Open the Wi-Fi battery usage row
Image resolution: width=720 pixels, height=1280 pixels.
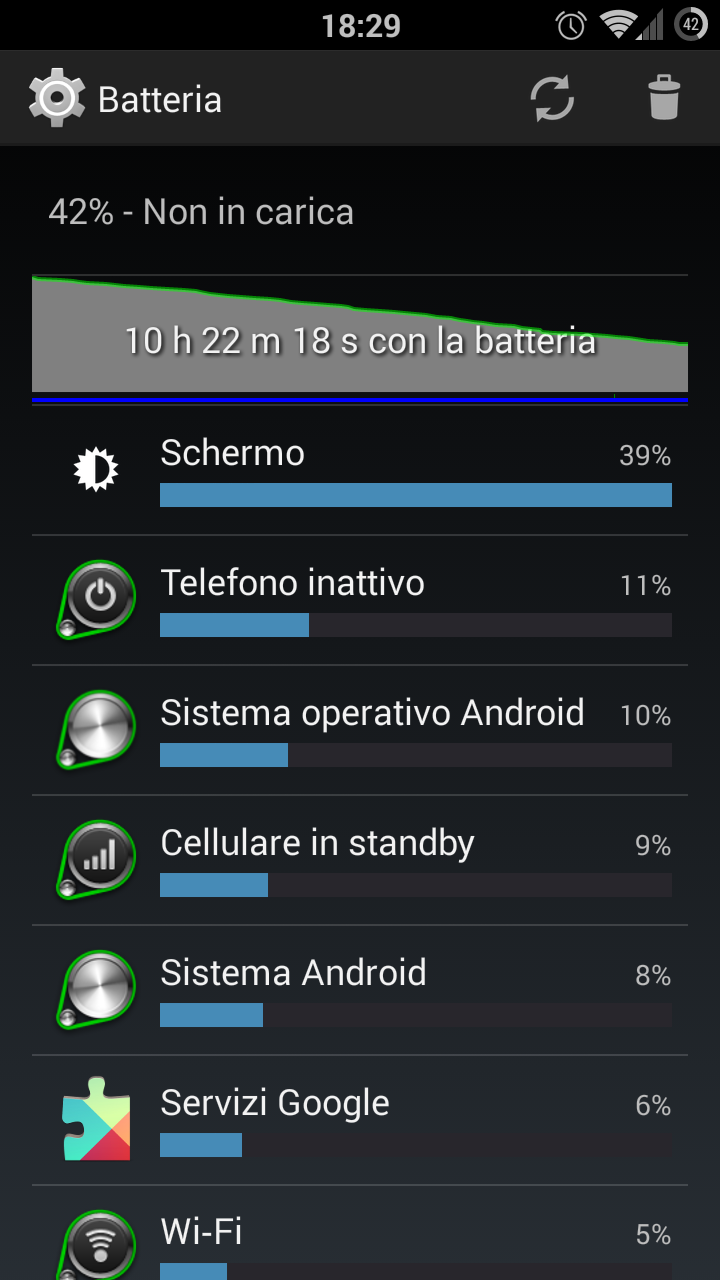pos(360,1233)
